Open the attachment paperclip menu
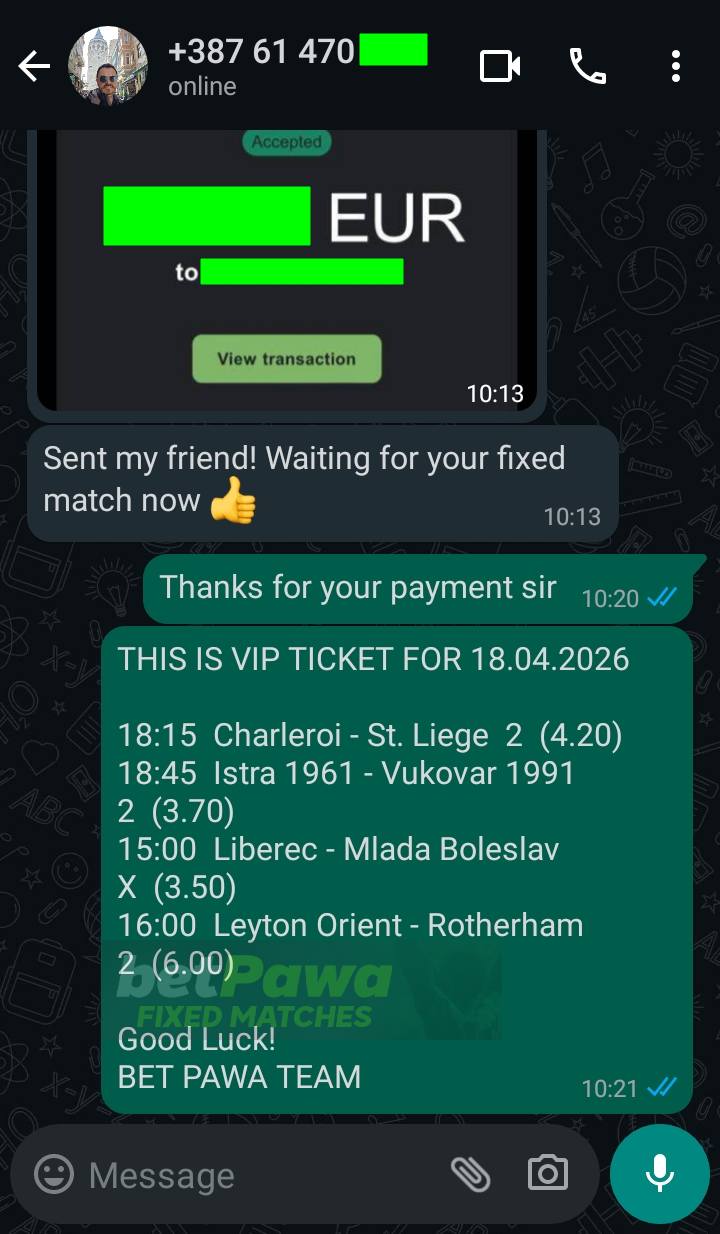 468,1175
